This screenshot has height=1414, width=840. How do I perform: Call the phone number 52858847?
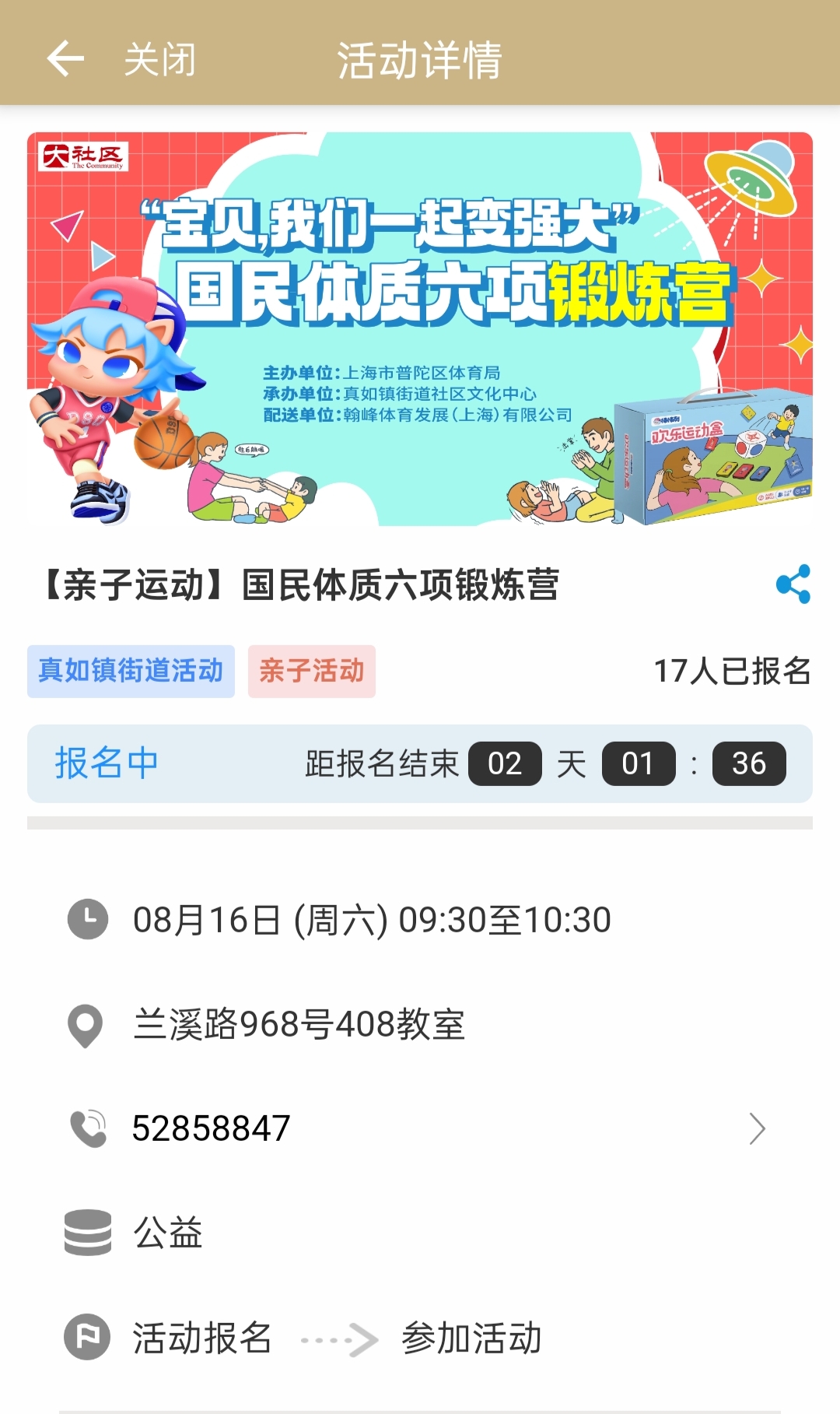coord(212,1128)
